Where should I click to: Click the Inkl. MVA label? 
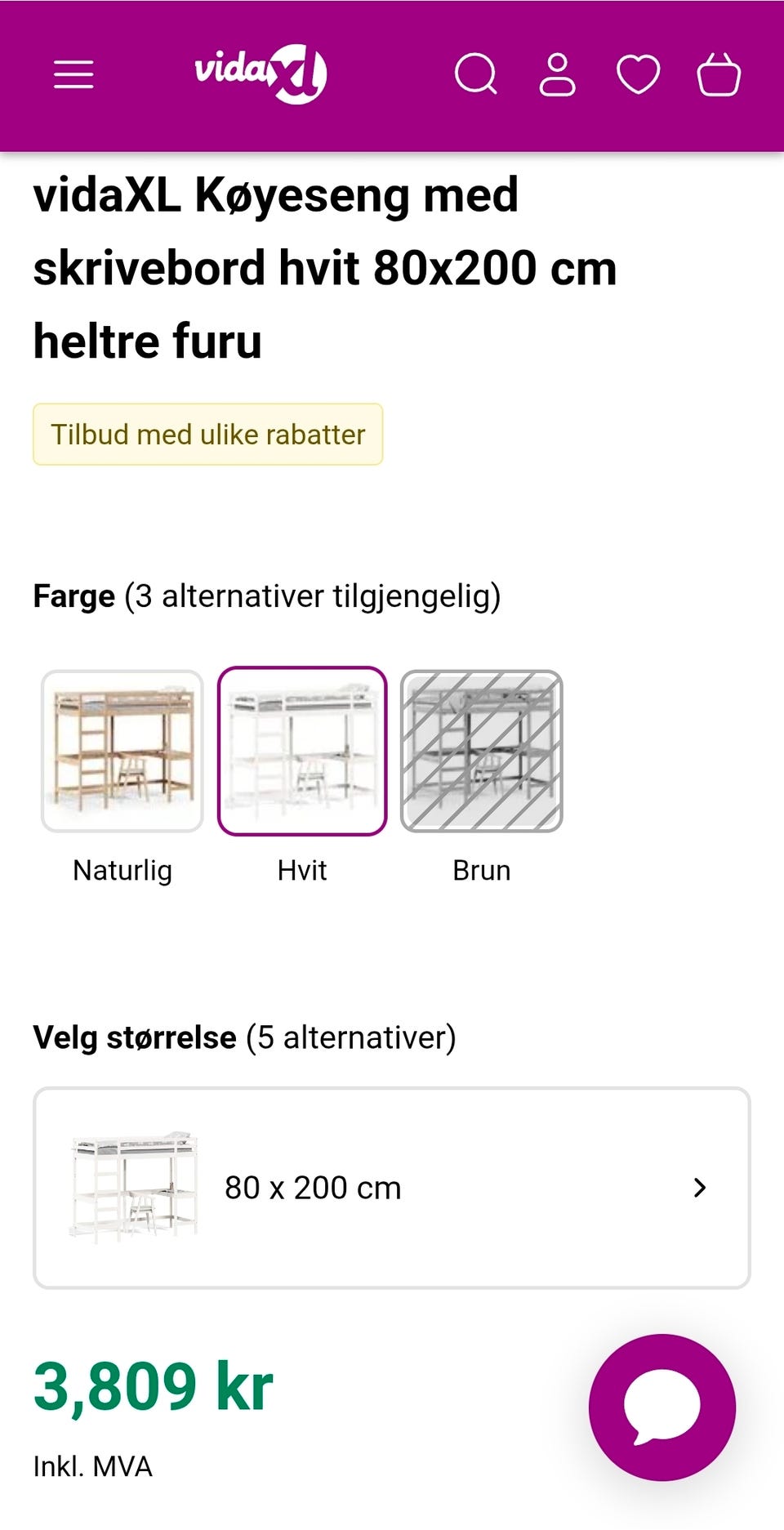pos(91,1466)
